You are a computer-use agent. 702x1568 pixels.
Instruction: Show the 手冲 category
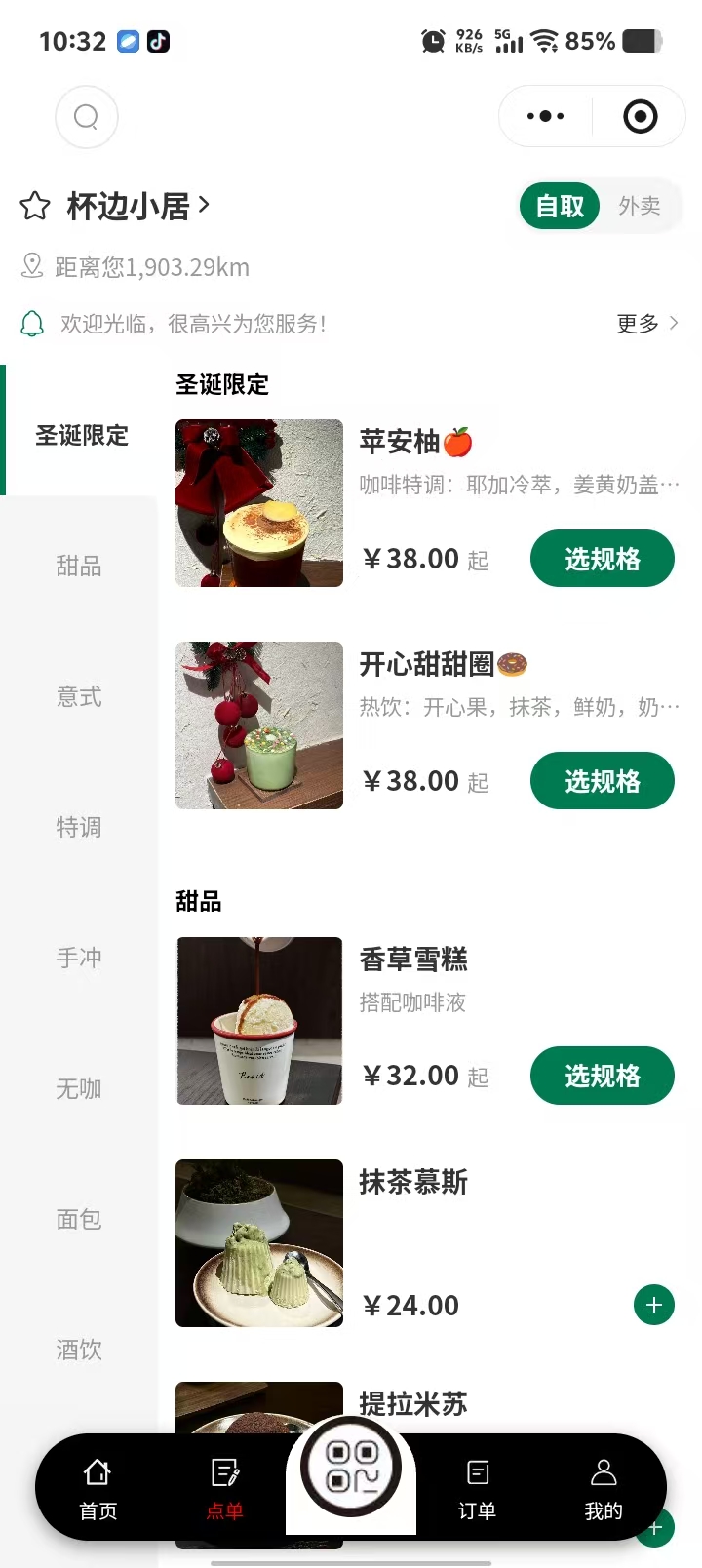pyautogui.click(x=79, y=958)
